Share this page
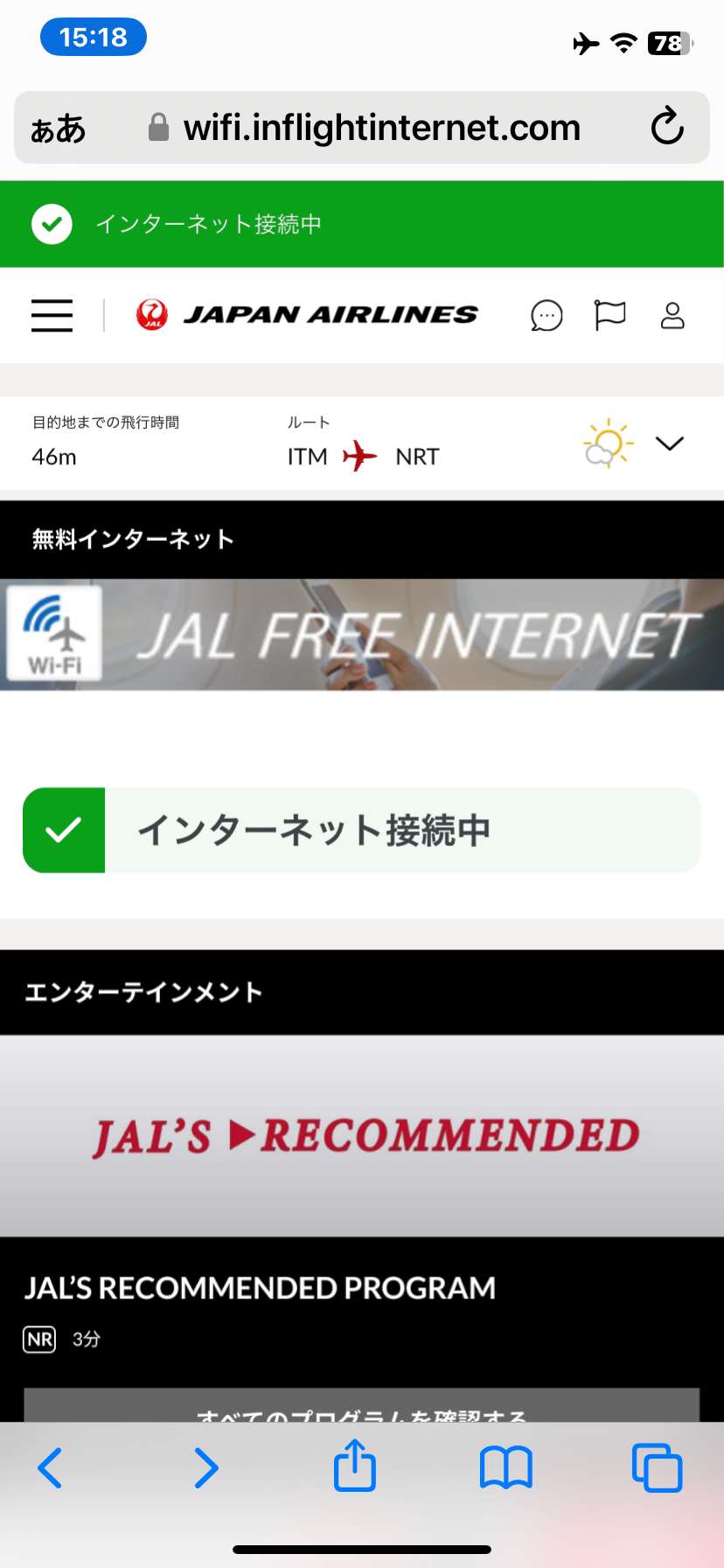 (355, 1465)
